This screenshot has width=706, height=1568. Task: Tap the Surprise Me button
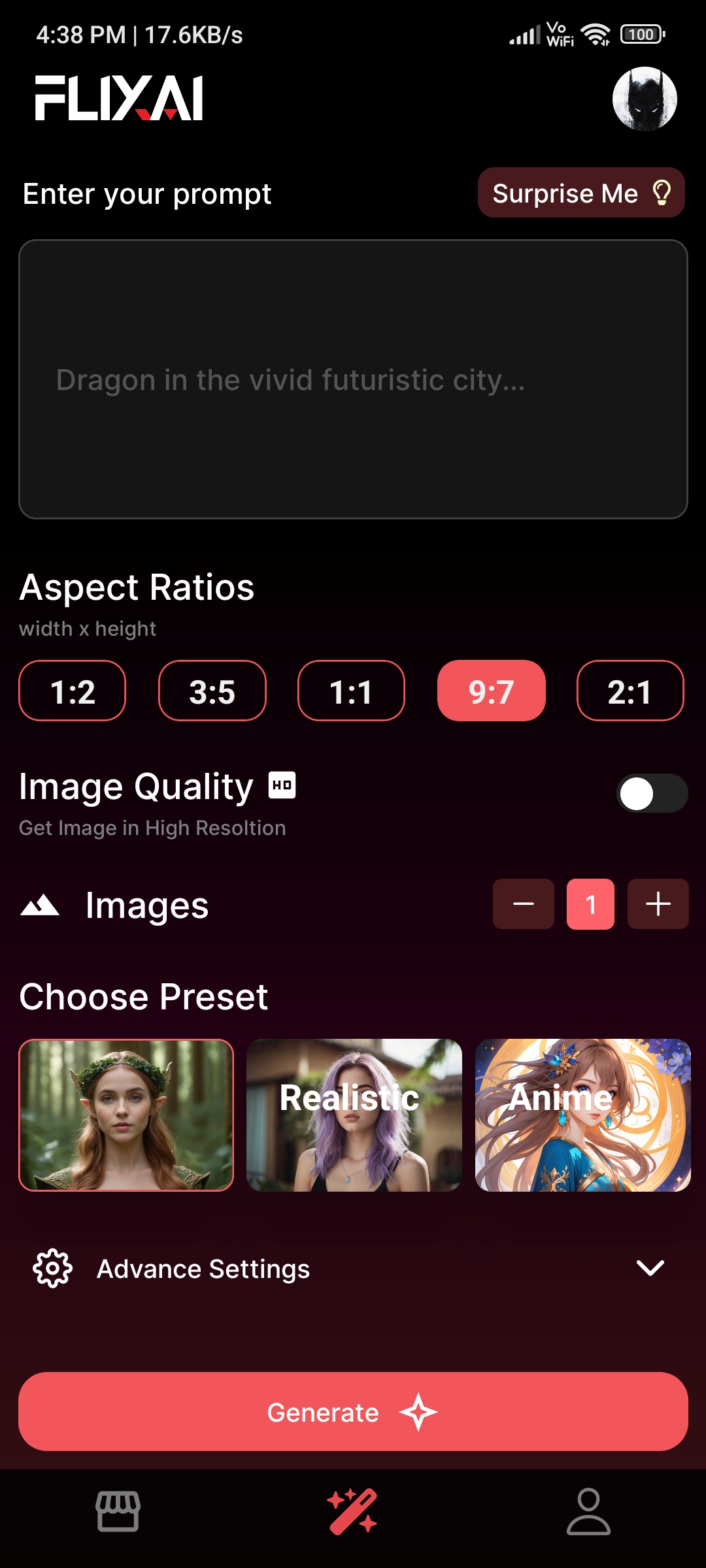(581, 193)
